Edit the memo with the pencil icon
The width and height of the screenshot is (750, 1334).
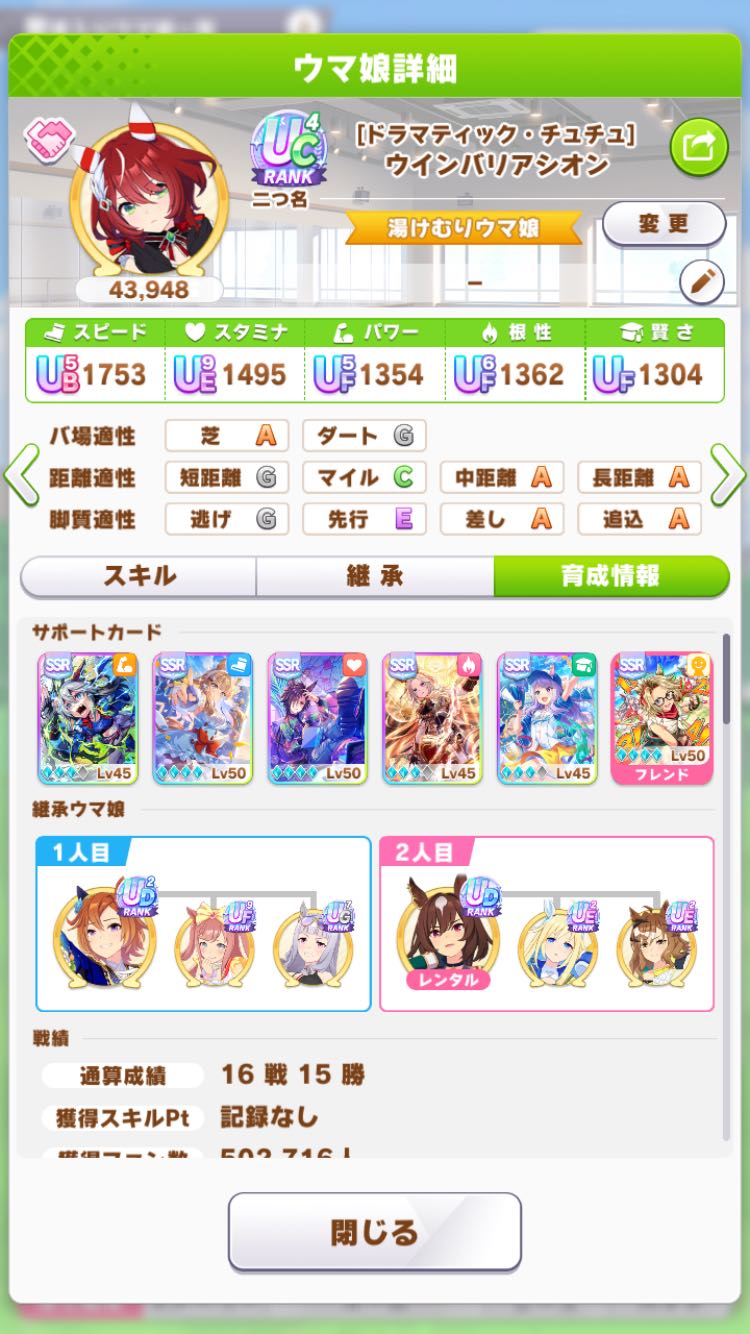[x=701, y=282]
